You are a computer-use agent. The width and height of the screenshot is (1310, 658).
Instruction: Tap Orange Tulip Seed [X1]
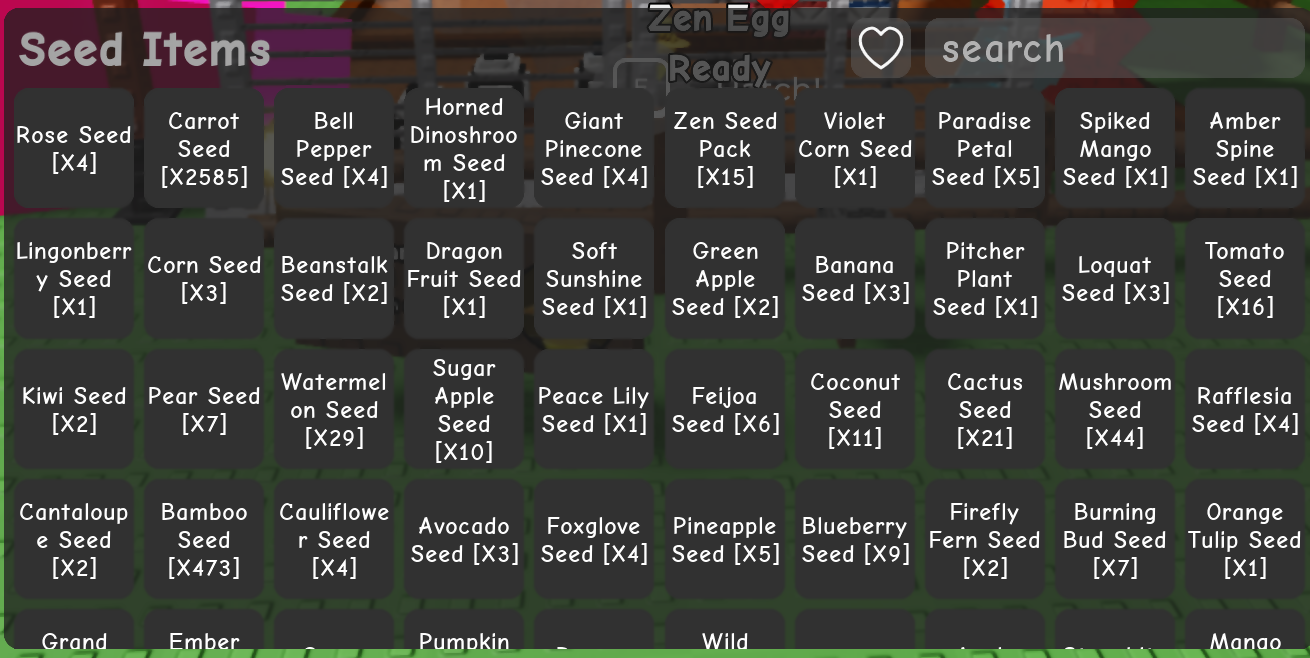pyautogui.click(x=1245, y=539)
